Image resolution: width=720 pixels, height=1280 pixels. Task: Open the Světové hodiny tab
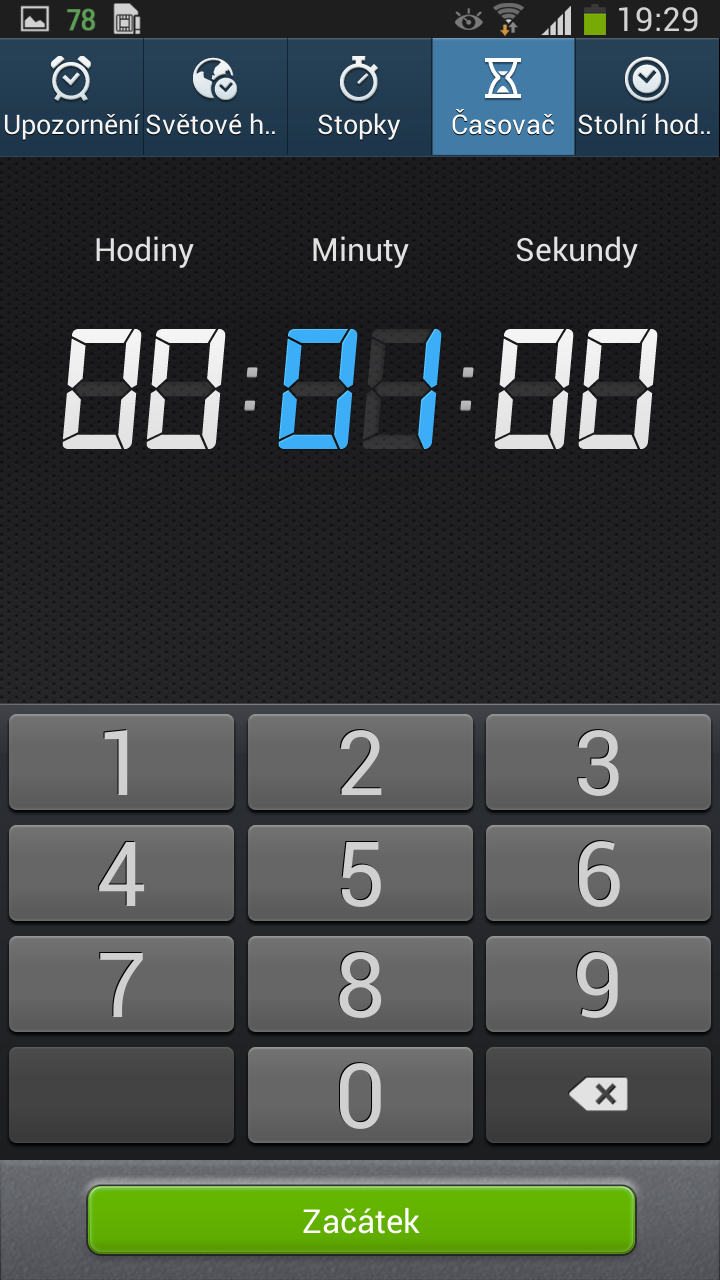(215, 98)
